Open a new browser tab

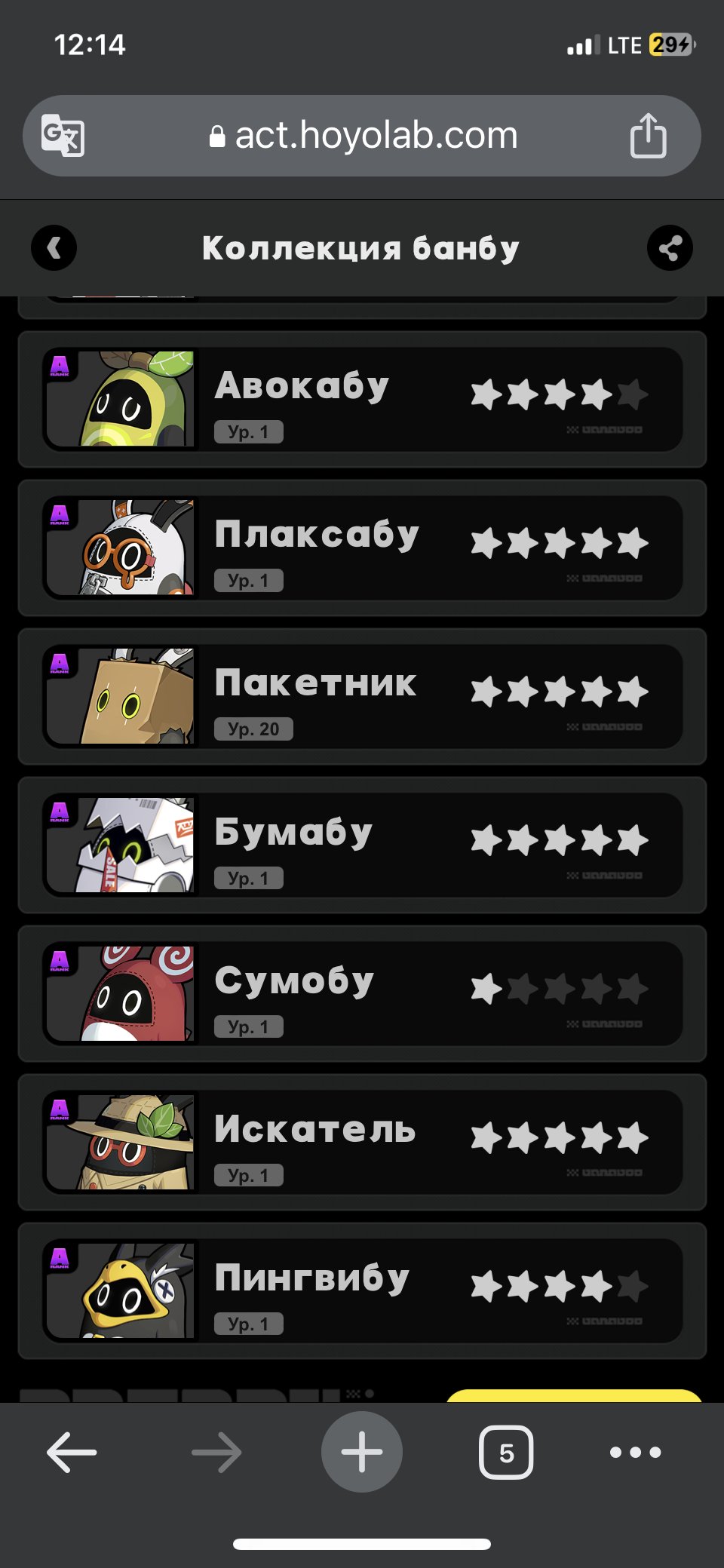pos(362,1452)
